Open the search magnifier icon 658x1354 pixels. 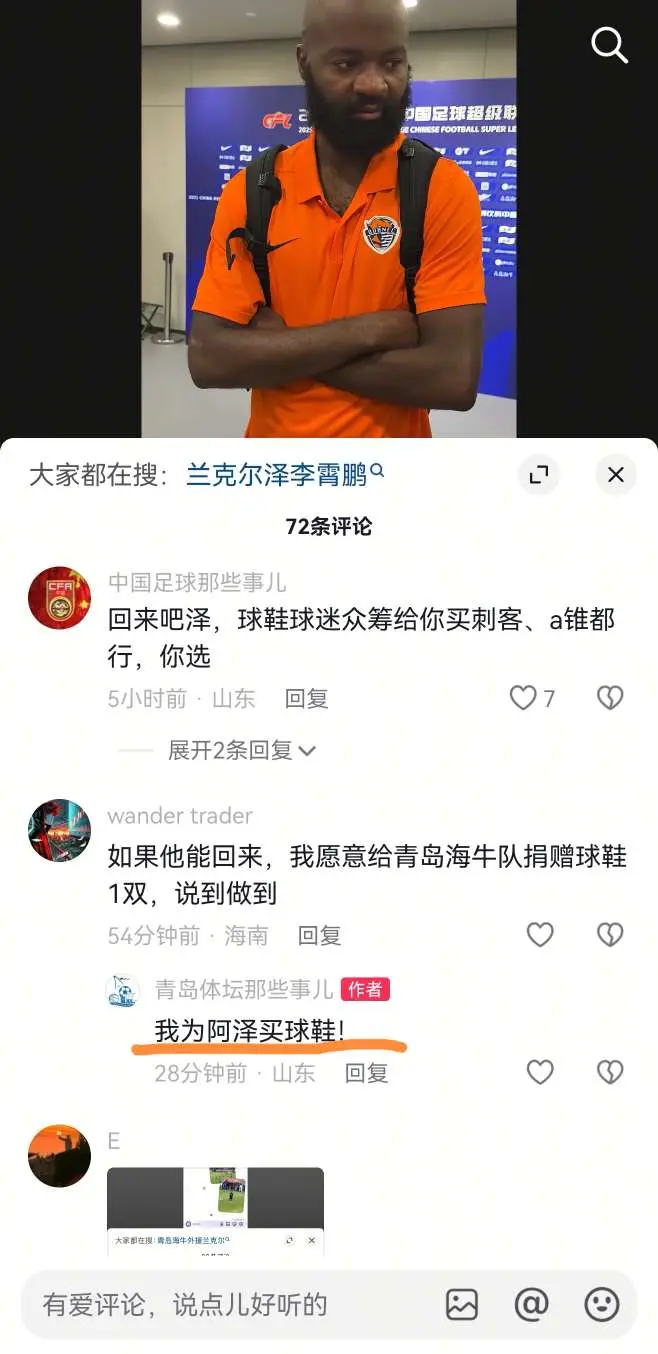coord(608,45)
